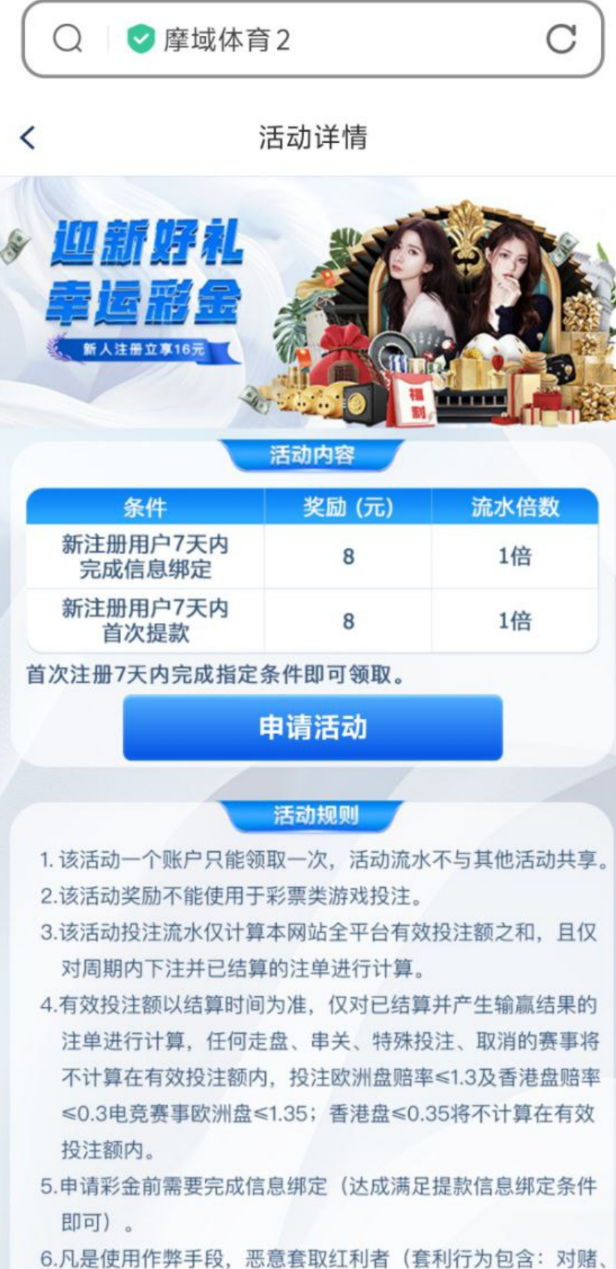Reload the page with the refresh icon
The width and height of the screenshot is (616, 1269).
[561, 39]
